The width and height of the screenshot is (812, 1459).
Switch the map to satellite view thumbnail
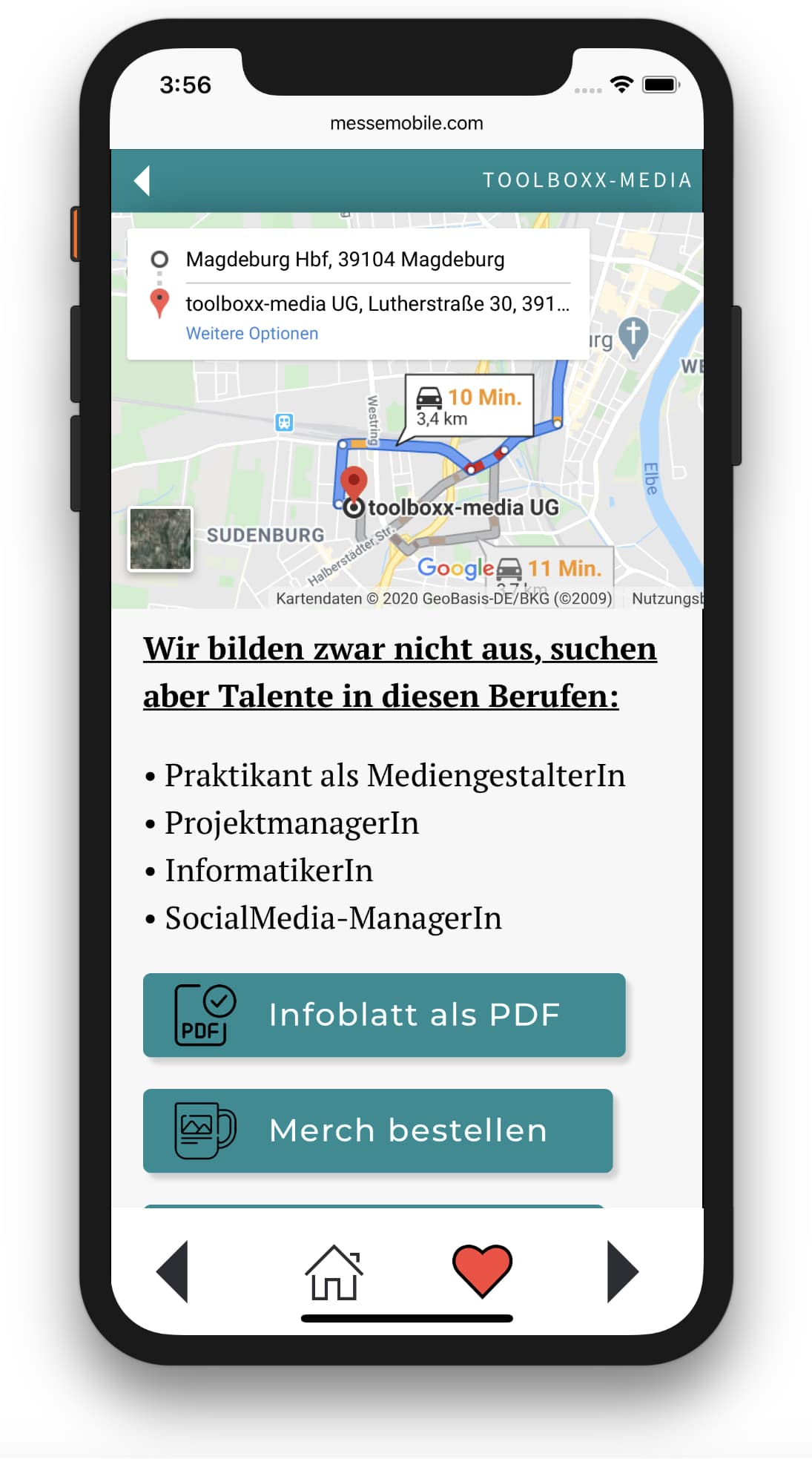point(160,539)
